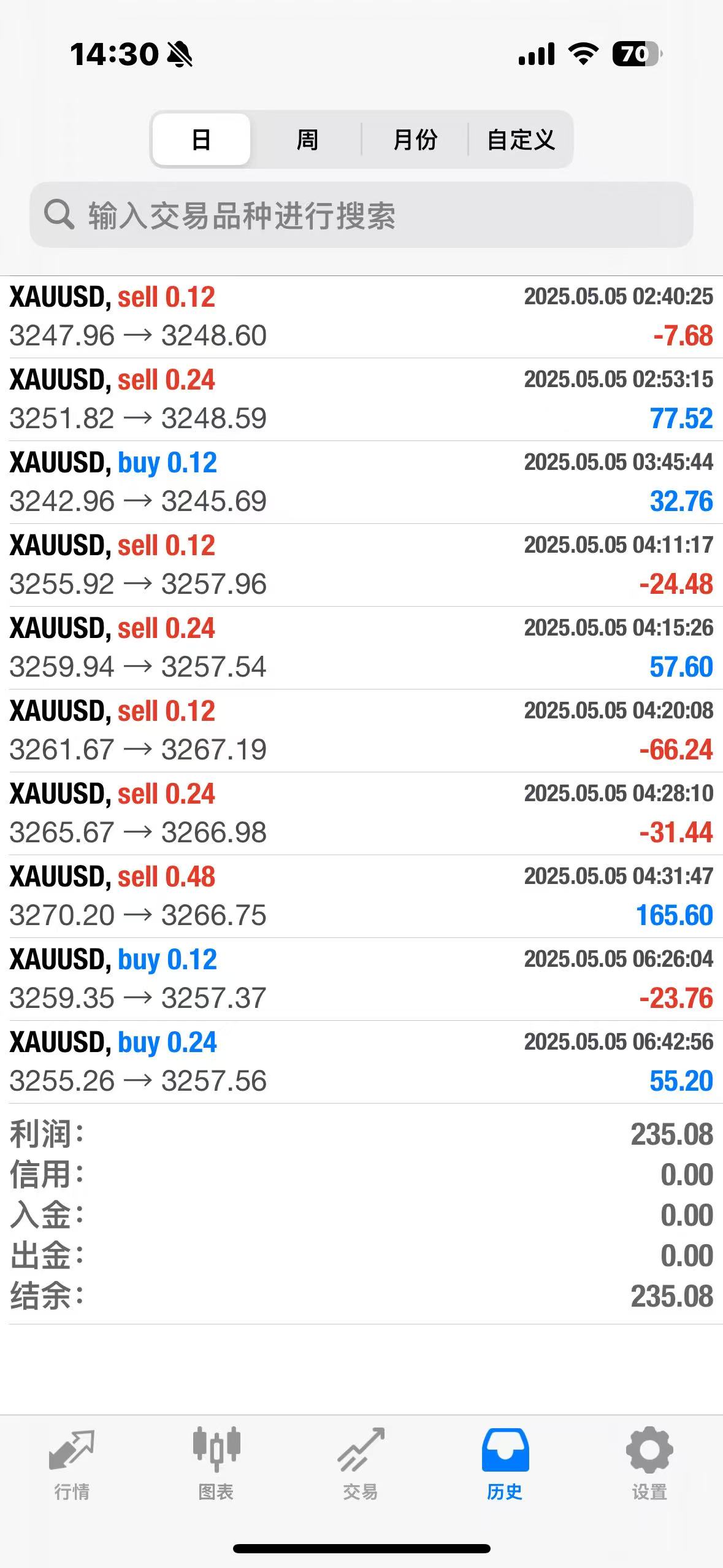
Task: Open the sell 0.12 trade with -24.48 loss
Action: click(361, 565)
